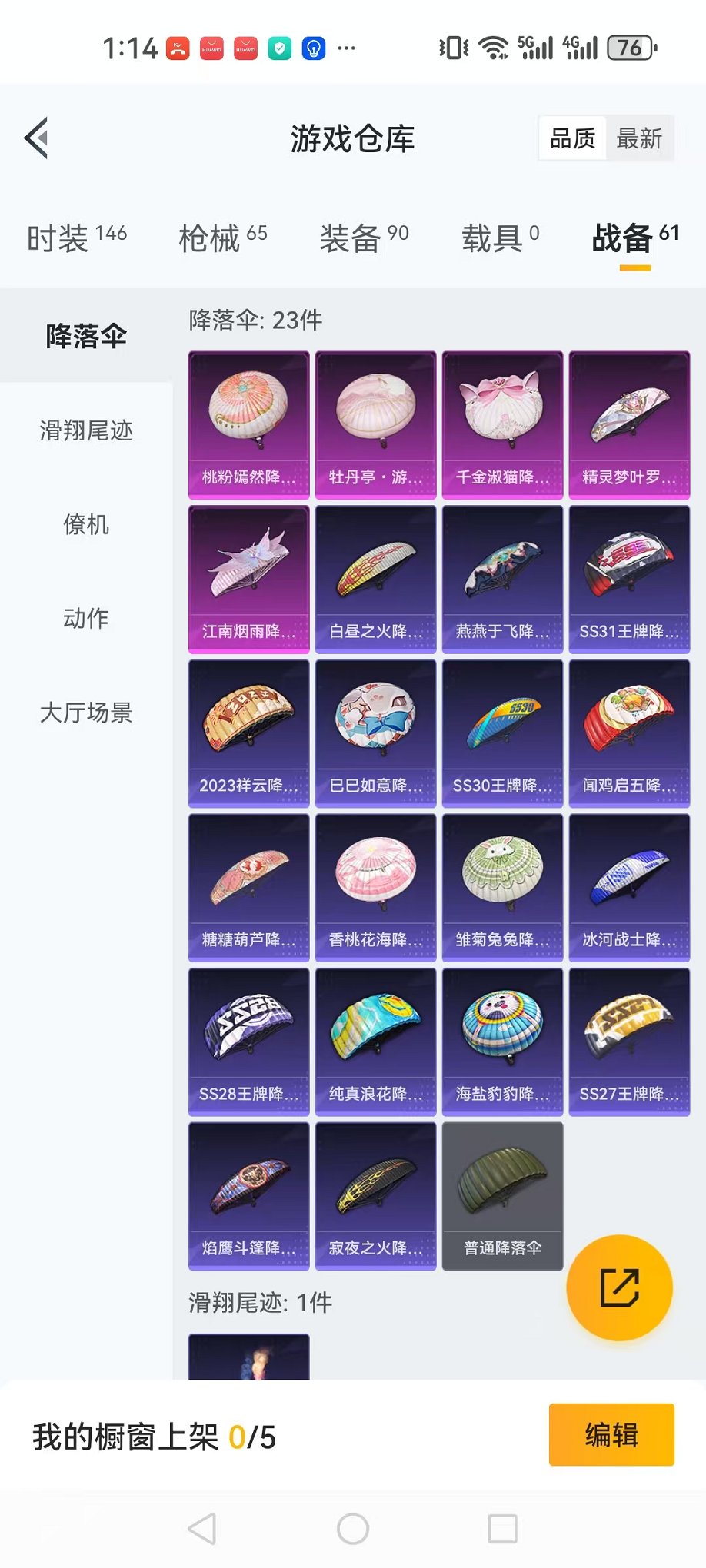
Task: Open the 普通降落伞 item
Action: [x=502, y=1196]
